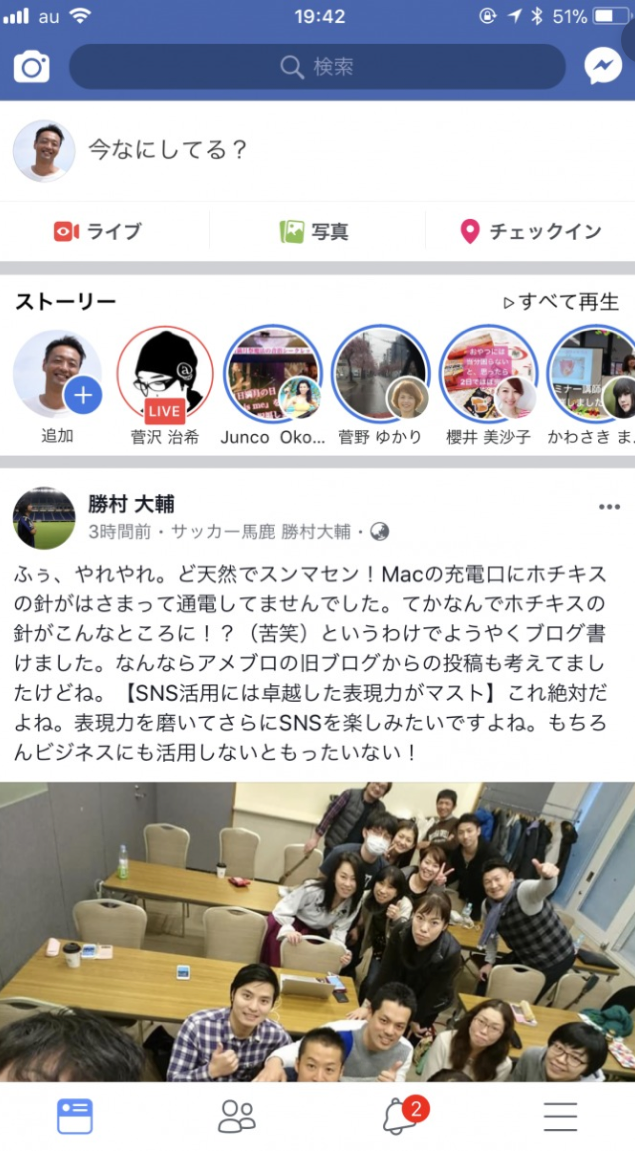Switch to the friends tab
The height and width of the screenshot is (1151, 635).
237,1116
